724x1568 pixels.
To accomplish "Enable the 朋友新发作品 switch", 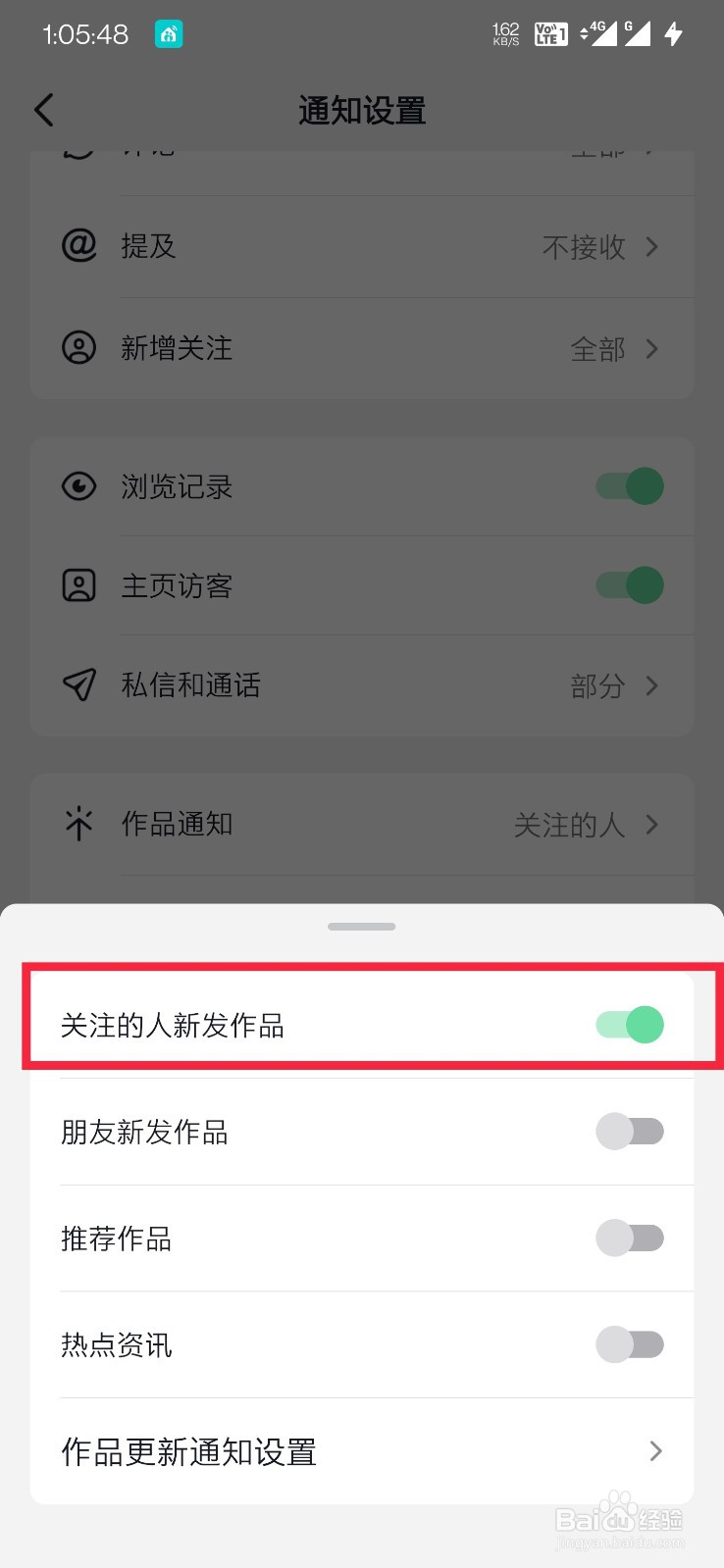I will click(x=629, y=1131).
